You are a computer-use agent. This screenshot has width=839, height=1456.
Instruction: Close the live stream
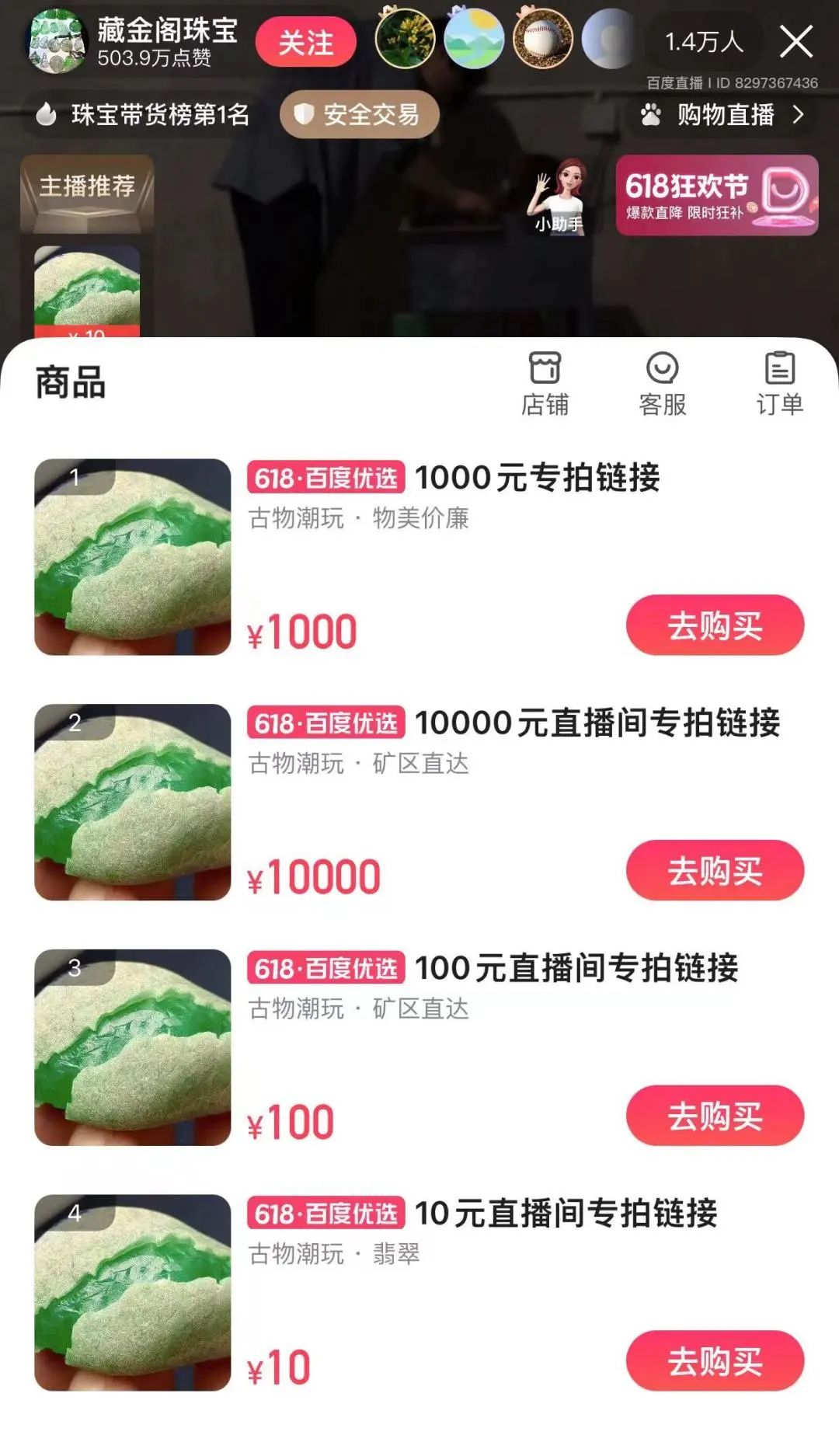(796, 42)
